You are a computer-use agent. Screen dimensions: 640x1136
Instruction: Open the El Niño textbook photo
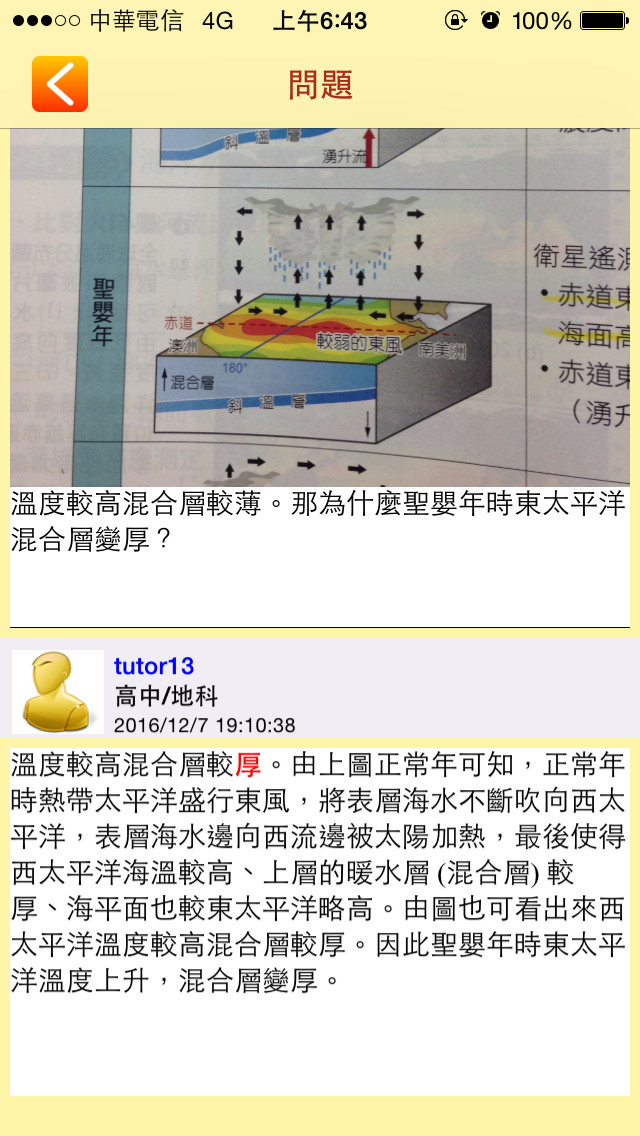[320, 307]
